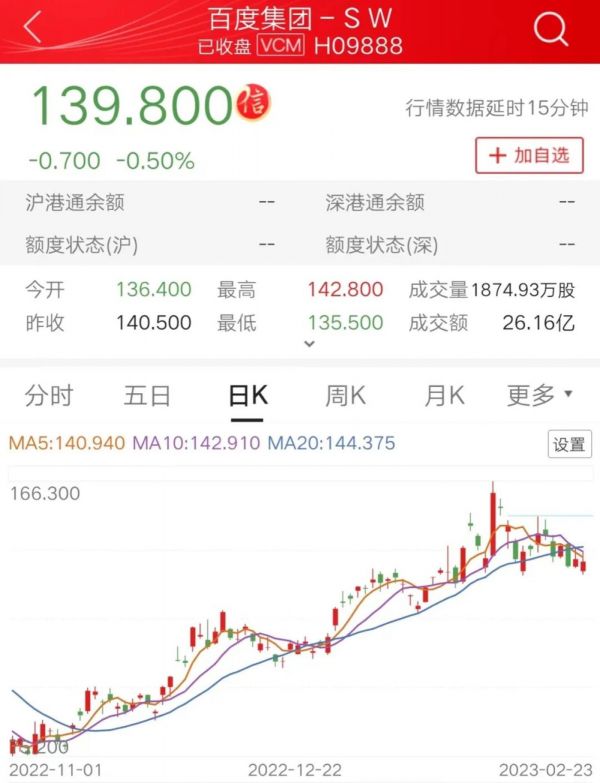Show the 周K weekly chart
600x783 pixels.
[346, 396]
